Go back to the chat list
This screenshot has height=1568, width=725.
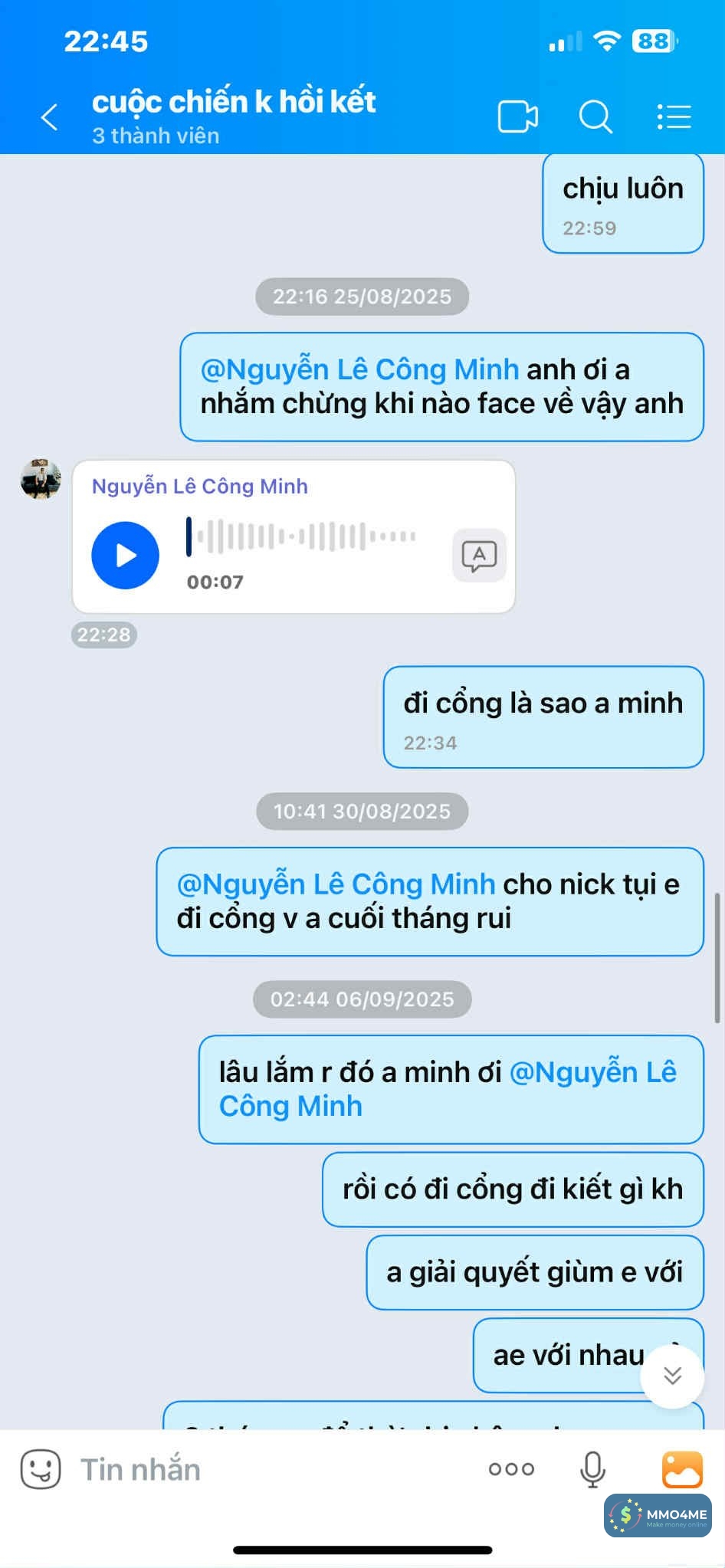[49, 117]
